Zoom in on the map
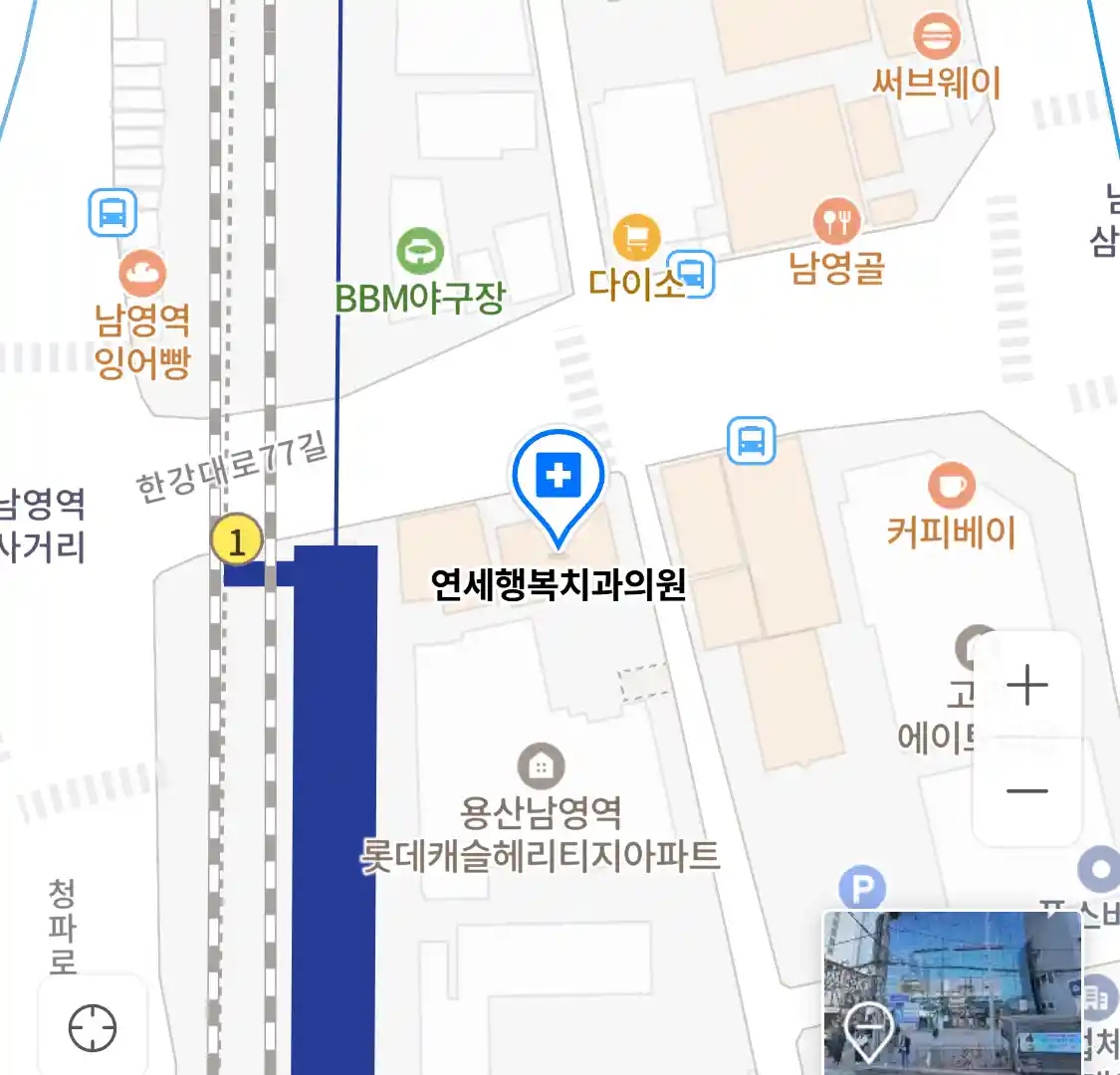Viewport: 1120px width, 1075px height. [1026, 686]
